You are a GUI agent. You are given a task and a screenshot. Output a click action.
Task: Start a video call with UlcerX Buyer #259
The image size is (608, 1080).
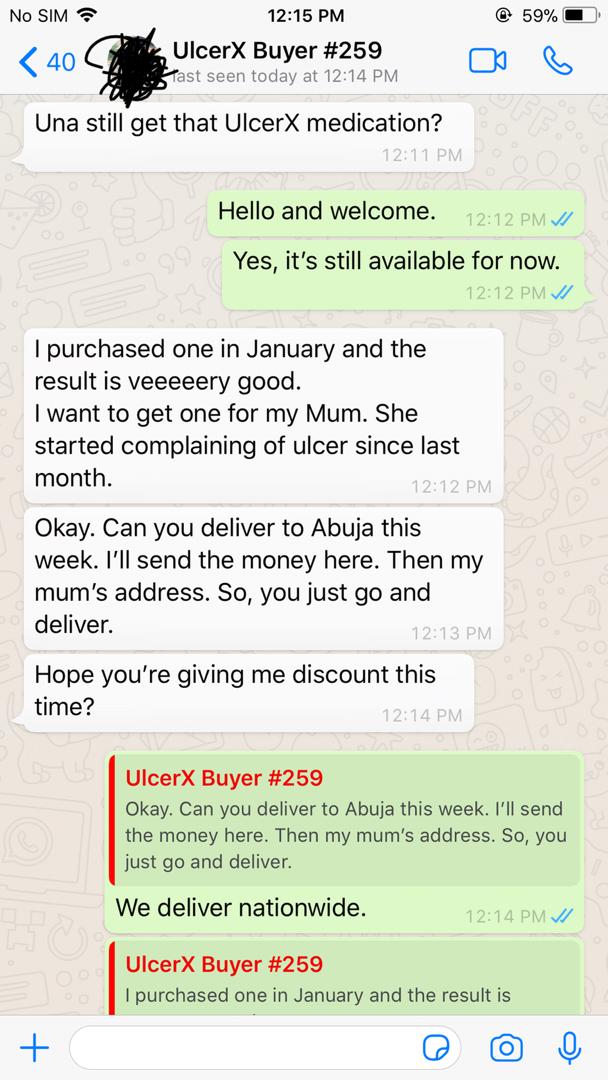(x=487, y=61)
